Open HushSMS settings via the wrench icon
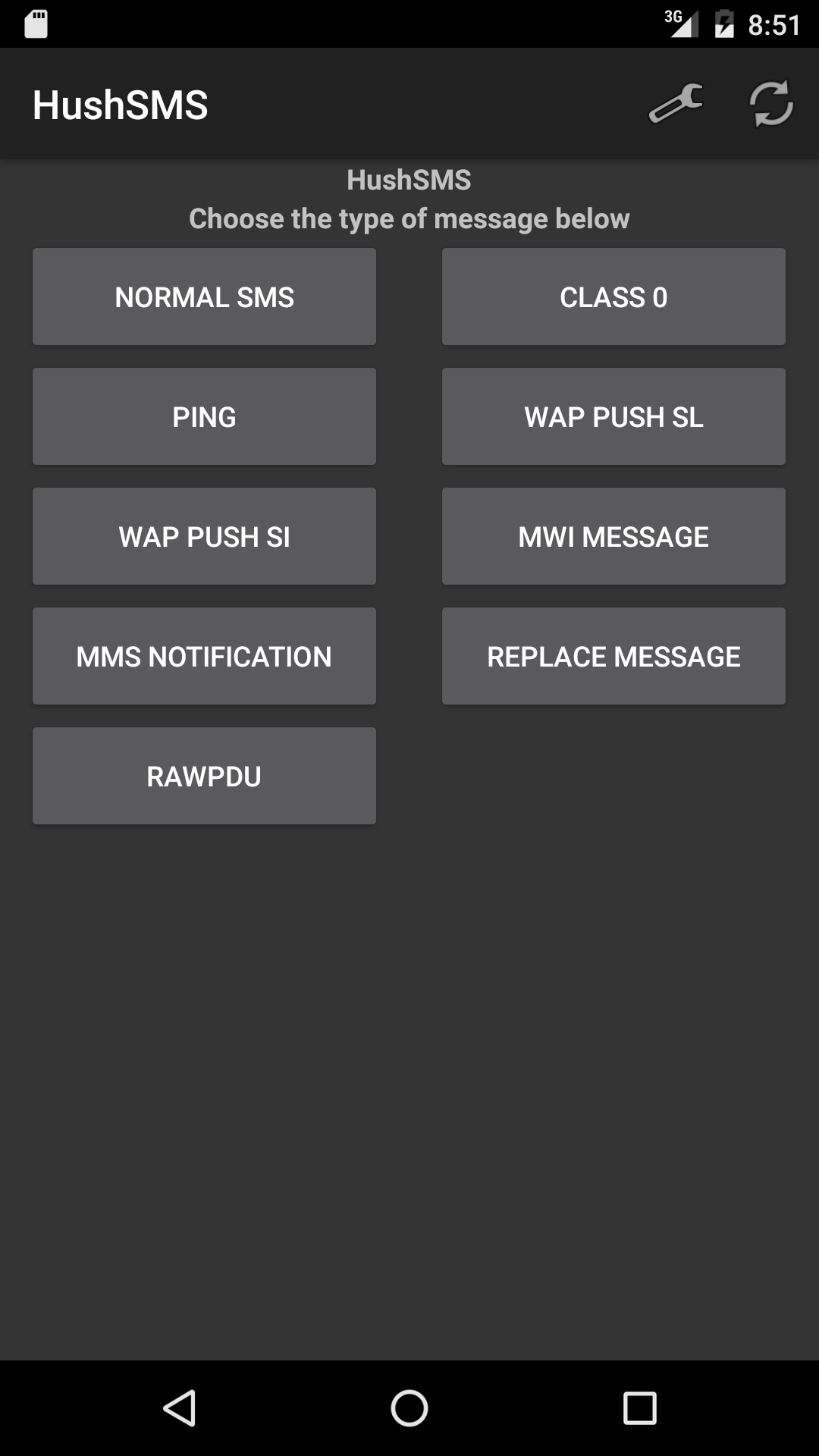 pyautogui.click(x=676, y=105)
